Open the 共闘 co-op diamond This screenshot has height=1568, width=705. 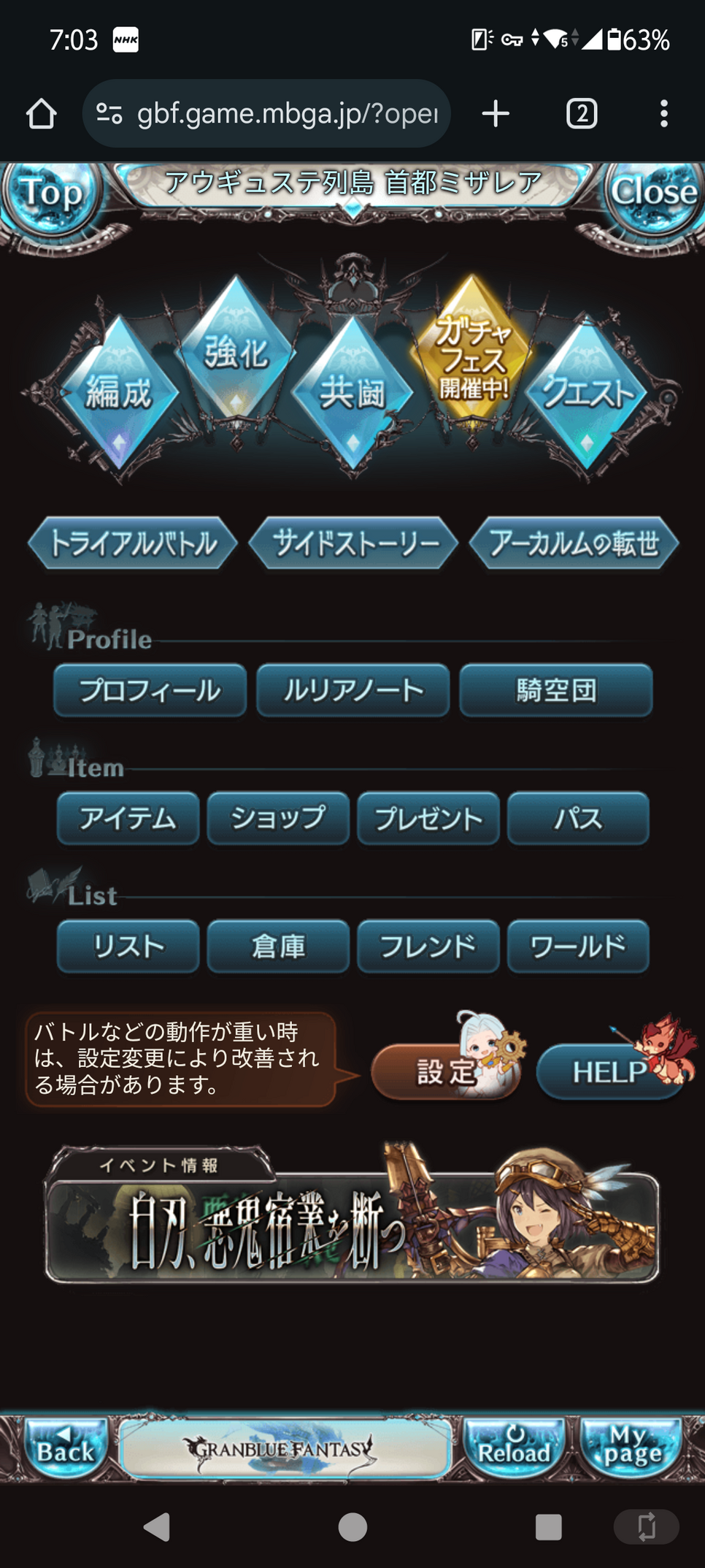point(352,394)
